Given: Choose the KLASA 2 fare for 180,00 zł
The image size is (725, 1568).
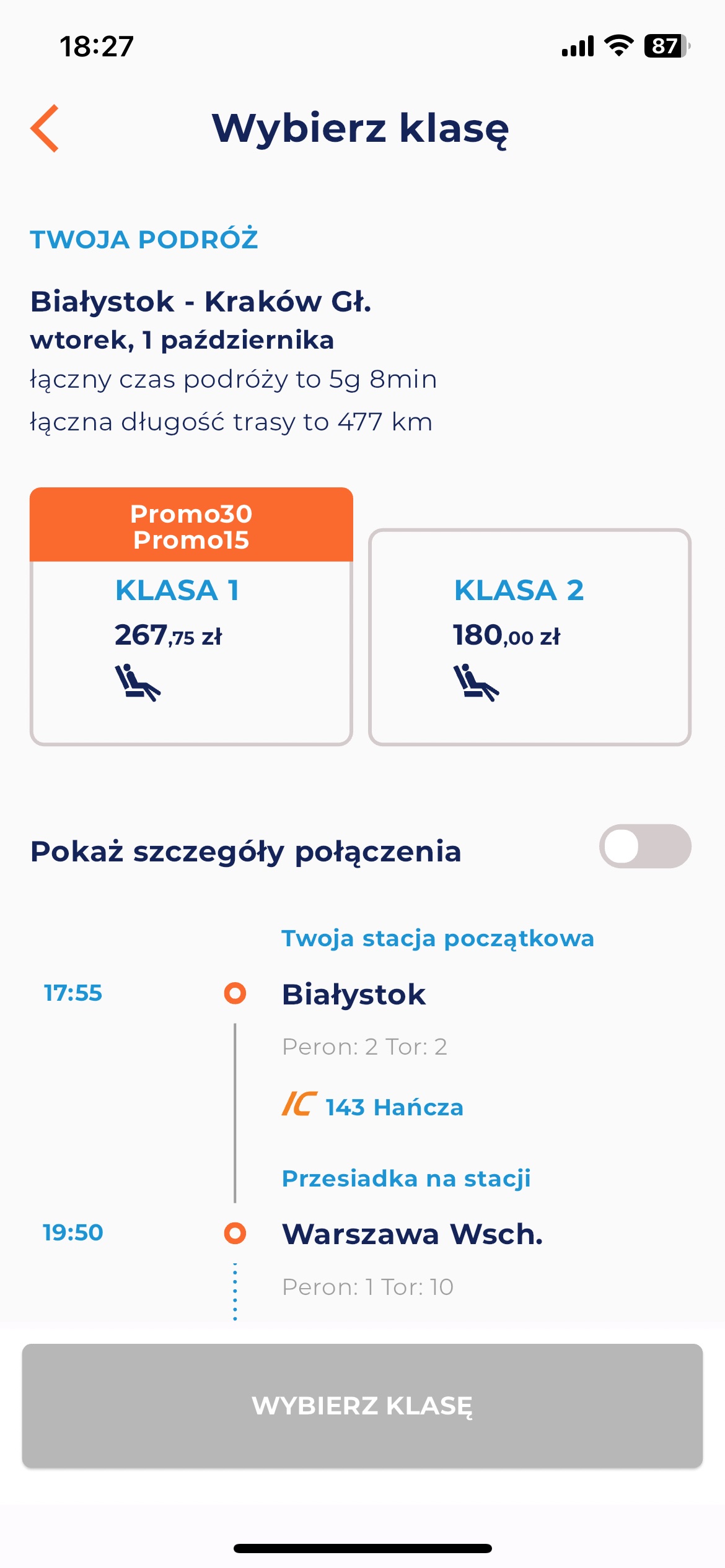Looking at the screenshot, I should click(x=529, y=638).
